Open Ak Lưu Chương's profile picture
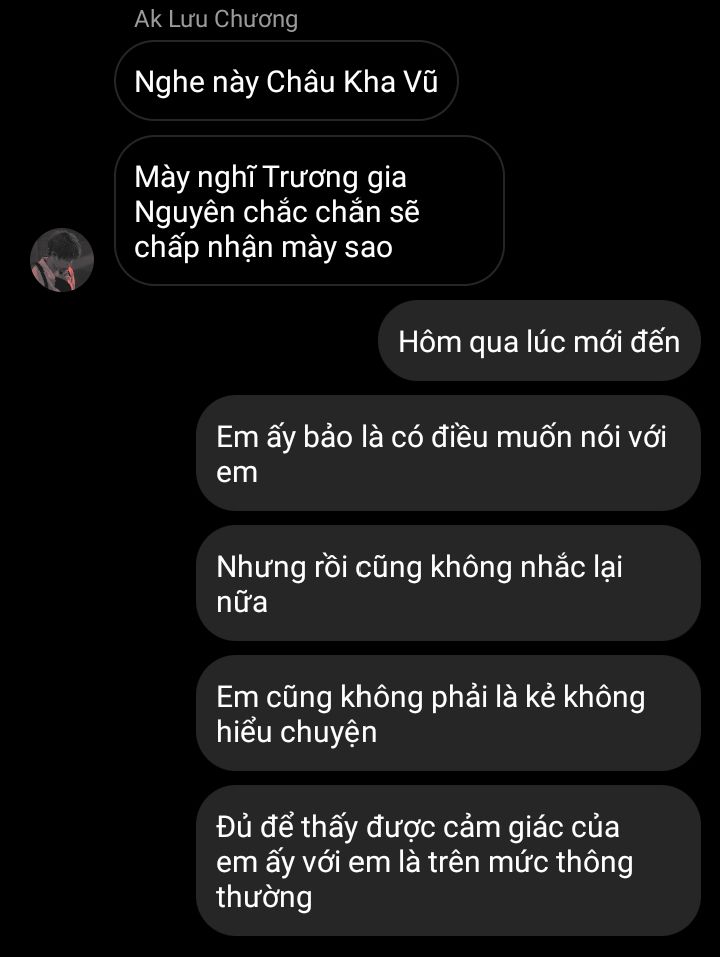720x957 pixels. click(x=62, y=260)
